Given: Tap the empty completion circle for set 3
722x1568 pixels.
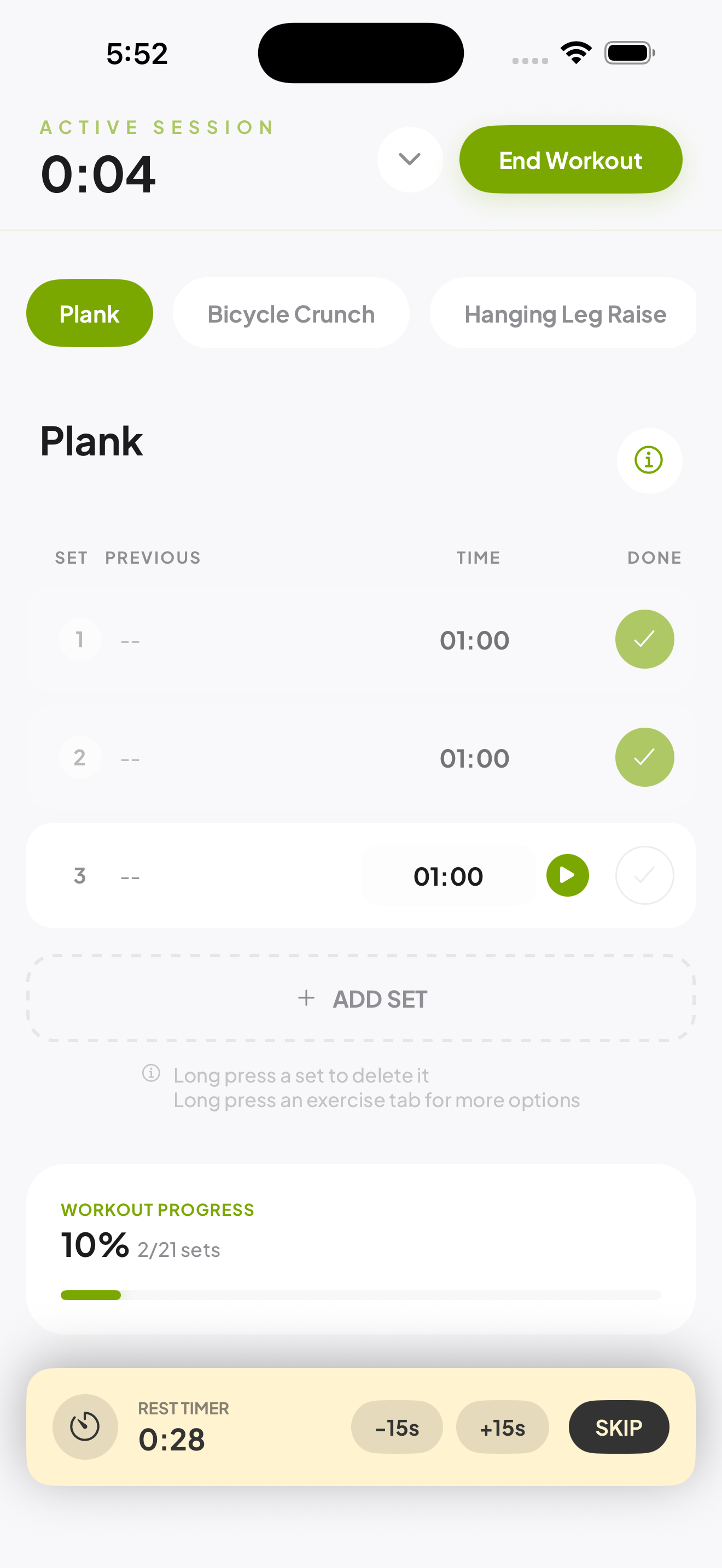Looking at the screenshot, I should (644, 875).
